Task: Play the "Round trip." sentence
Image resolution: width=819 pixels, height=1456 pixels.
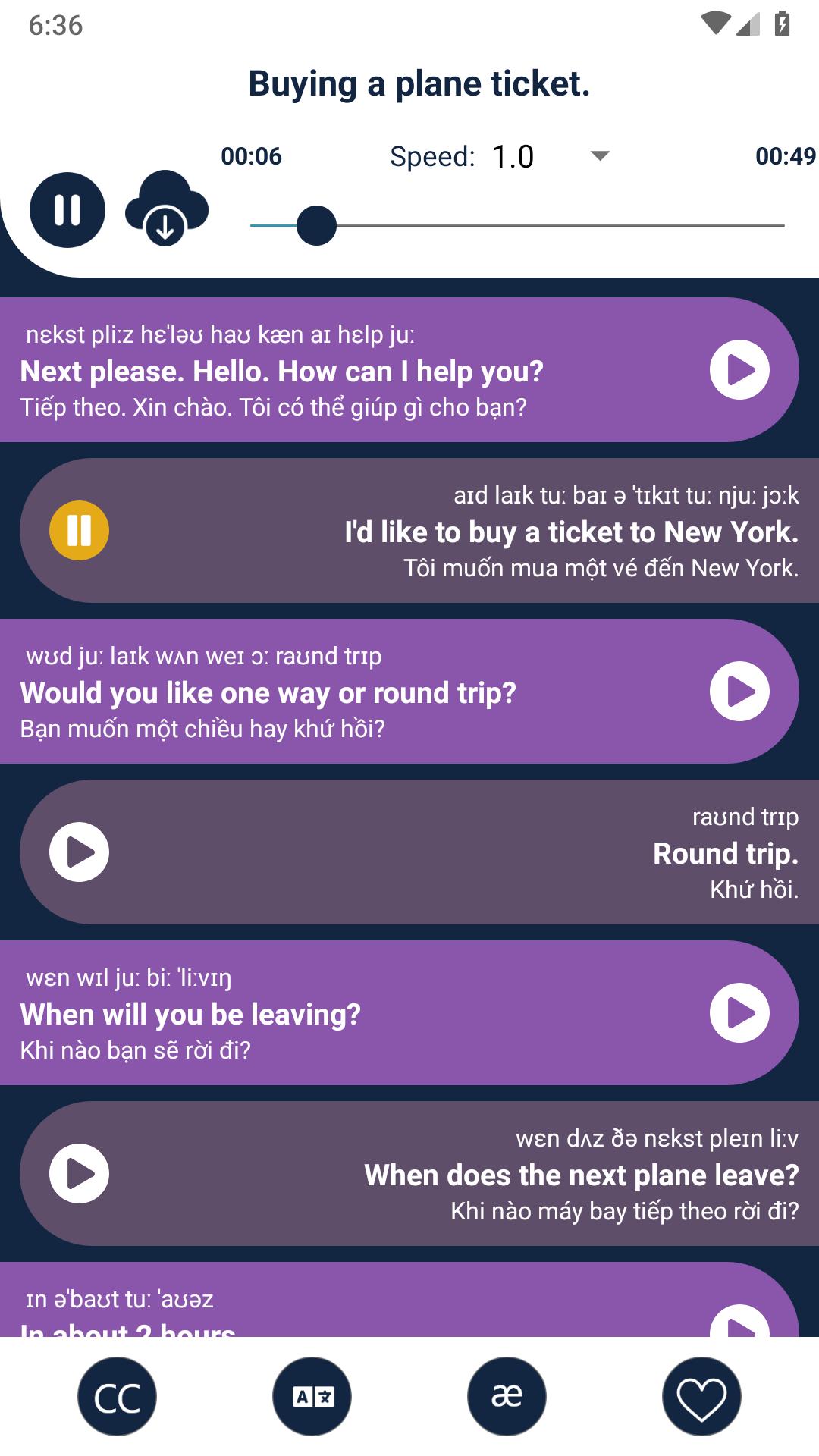Action: [x=80, y=852]
